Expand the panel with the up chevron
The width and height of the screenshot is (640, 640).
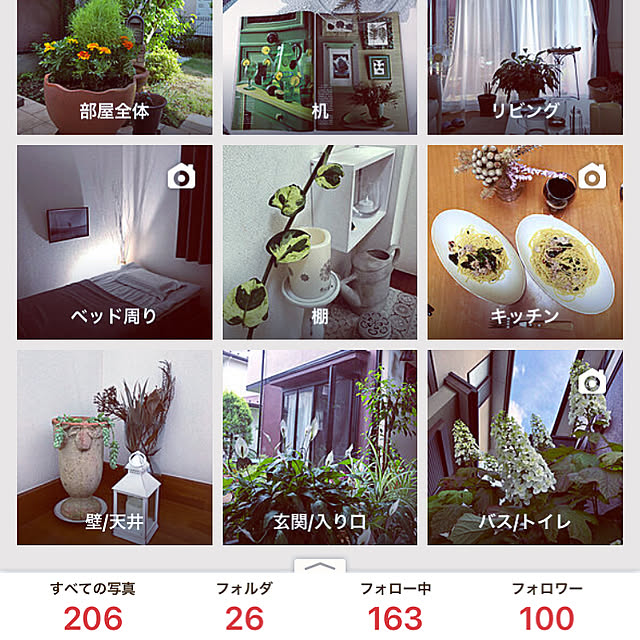coord(319,566)
